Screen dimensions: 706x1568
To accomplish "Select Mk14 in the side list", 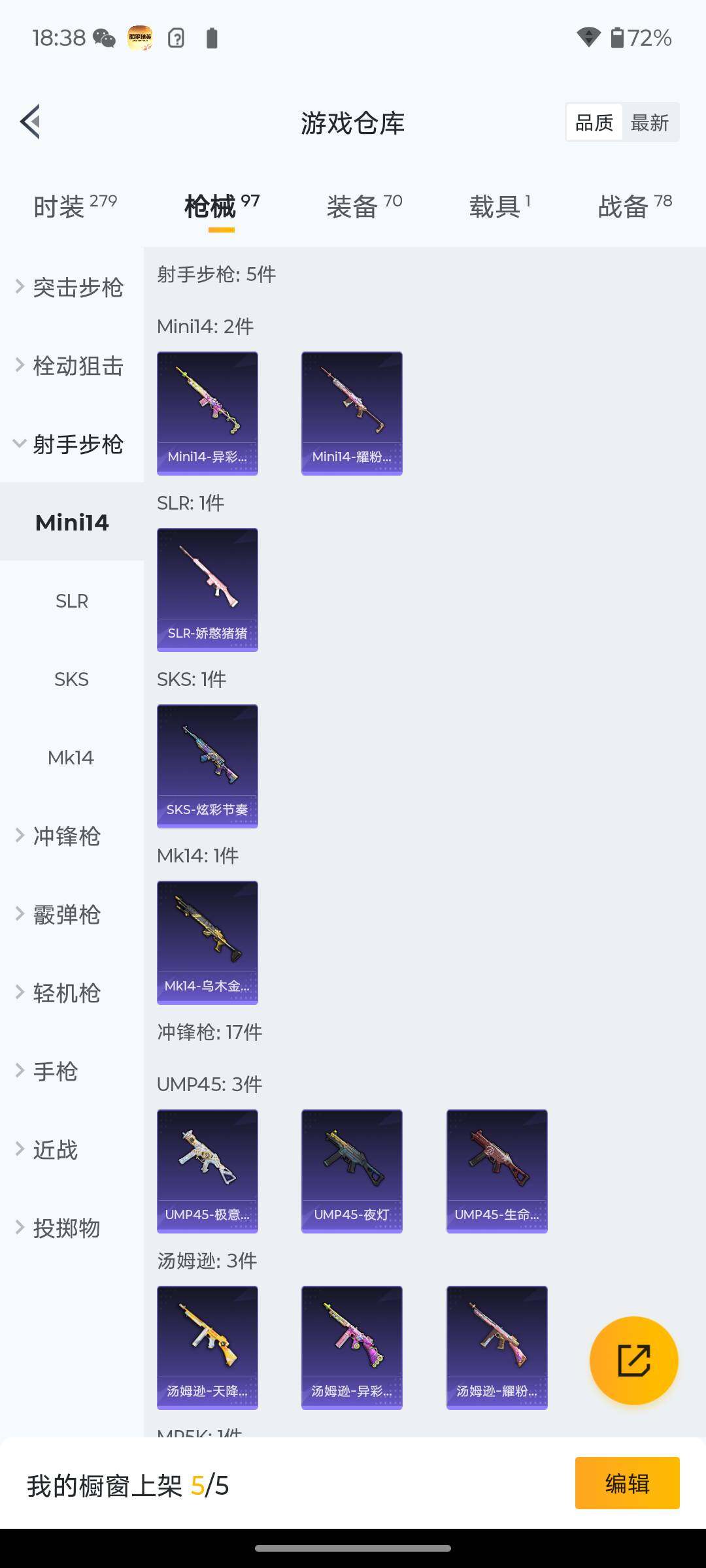I will [x=72, y=758].
